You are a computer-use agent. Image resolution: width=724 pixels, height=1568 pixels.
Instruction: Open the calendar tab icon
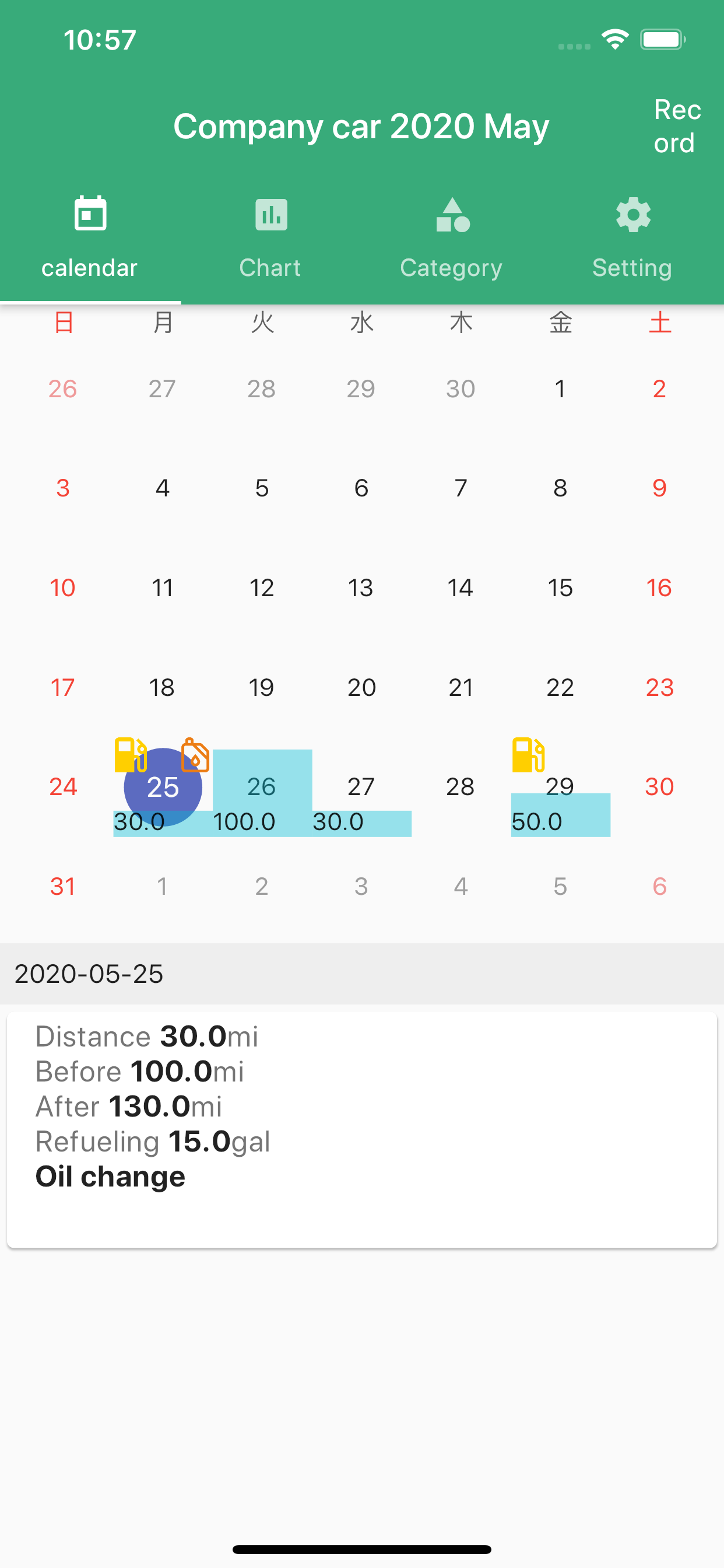(x=89, y=213)
